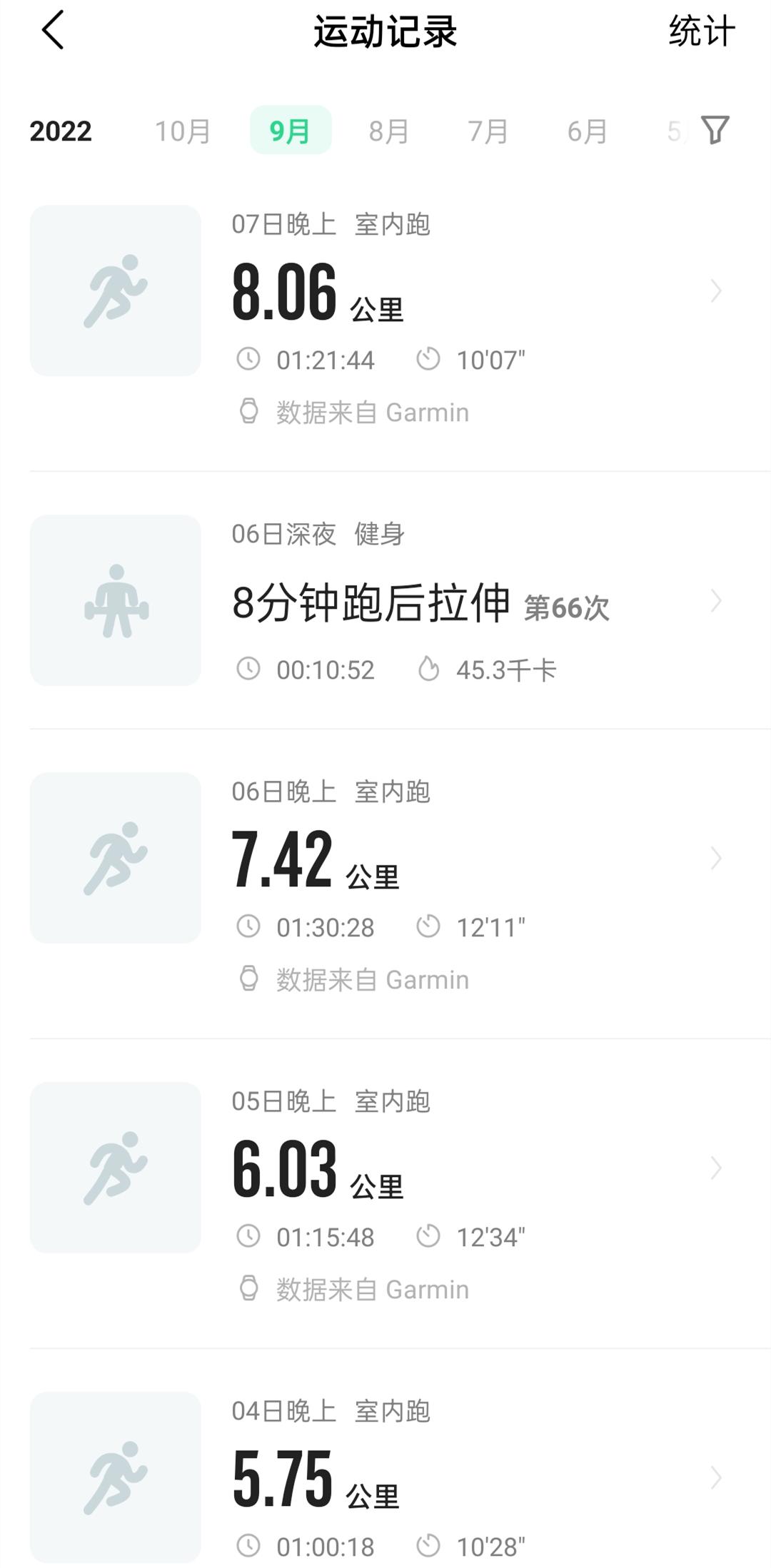The height and width of the screenshot is (1568, 771).
Task: View records for 6月
Action: coord(588,131)
